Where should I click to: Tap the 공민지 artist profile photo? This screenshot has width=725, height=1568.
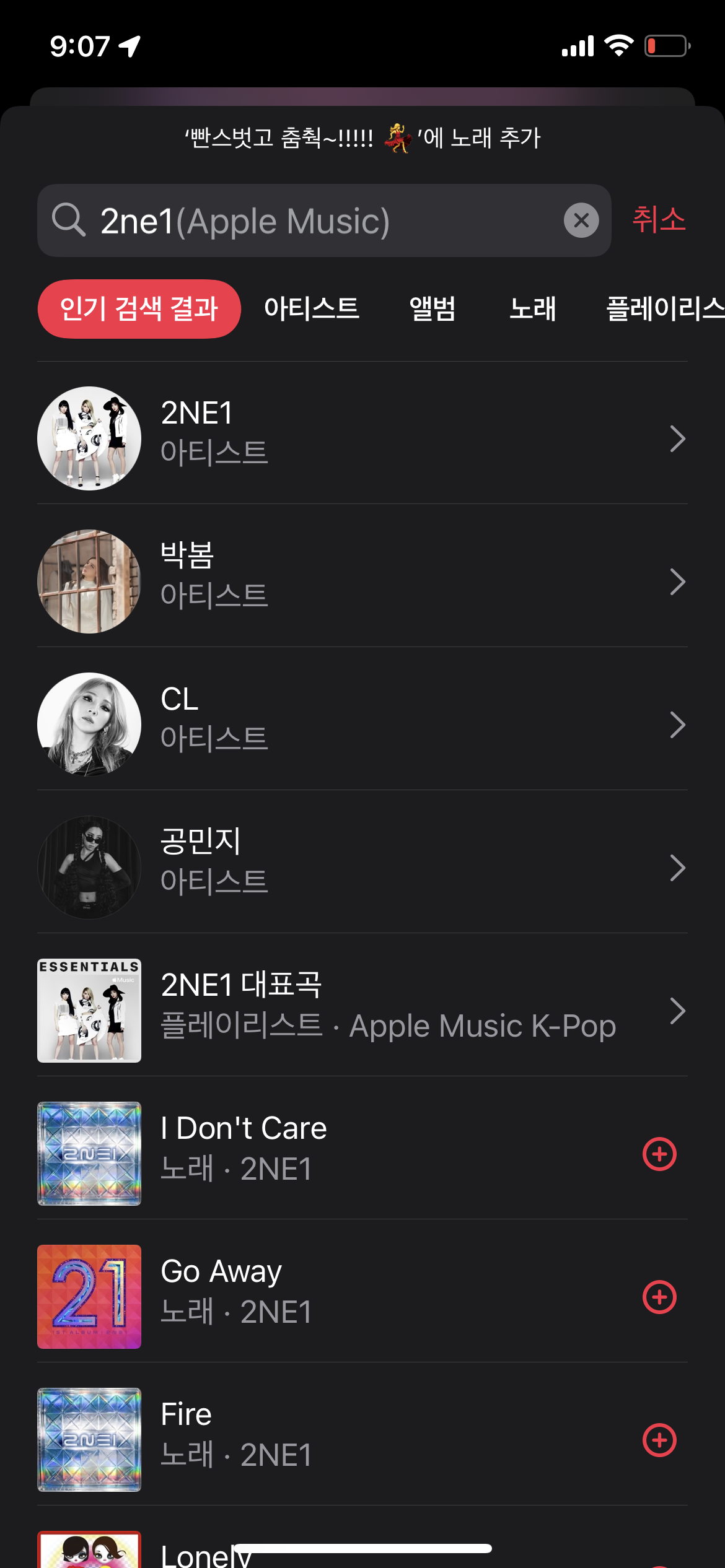coord(89,867)
